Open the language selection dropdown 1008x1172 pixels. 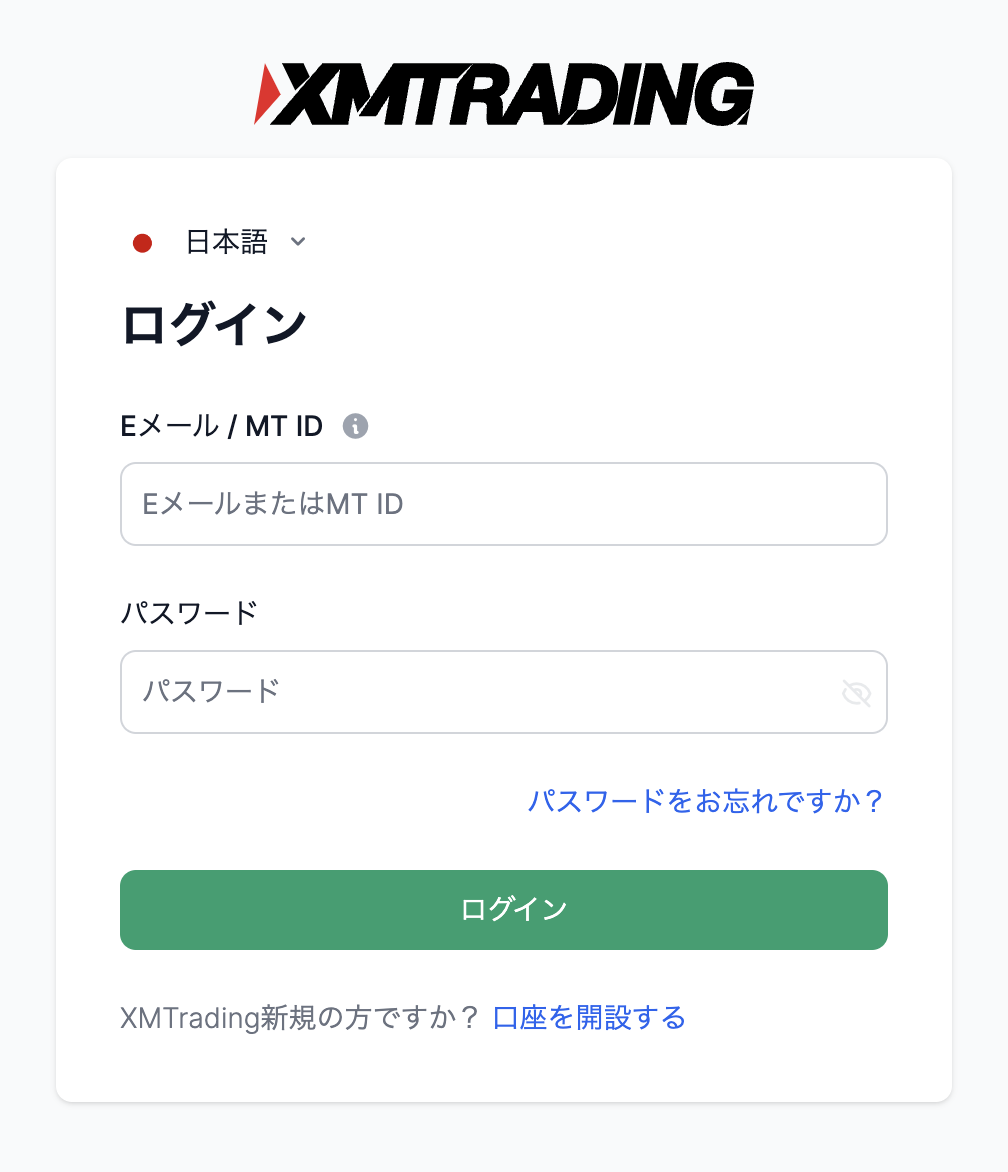(297, 242)
